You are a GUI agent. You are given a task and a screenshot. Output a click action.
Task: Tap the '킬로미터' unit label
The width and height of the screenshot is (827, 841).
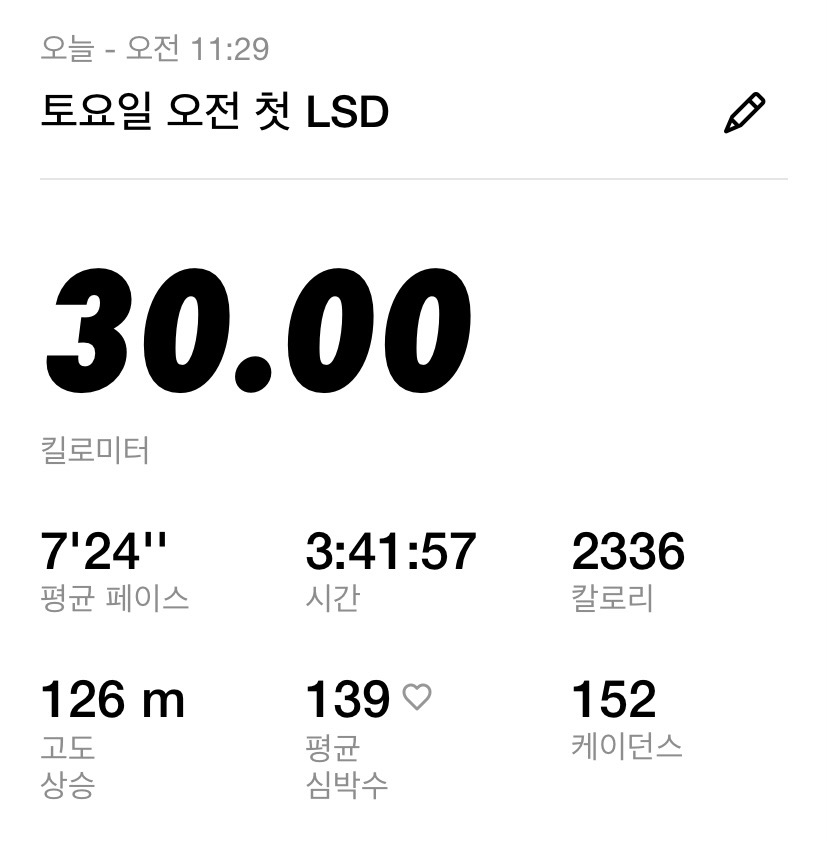click(x=96, y=451)
